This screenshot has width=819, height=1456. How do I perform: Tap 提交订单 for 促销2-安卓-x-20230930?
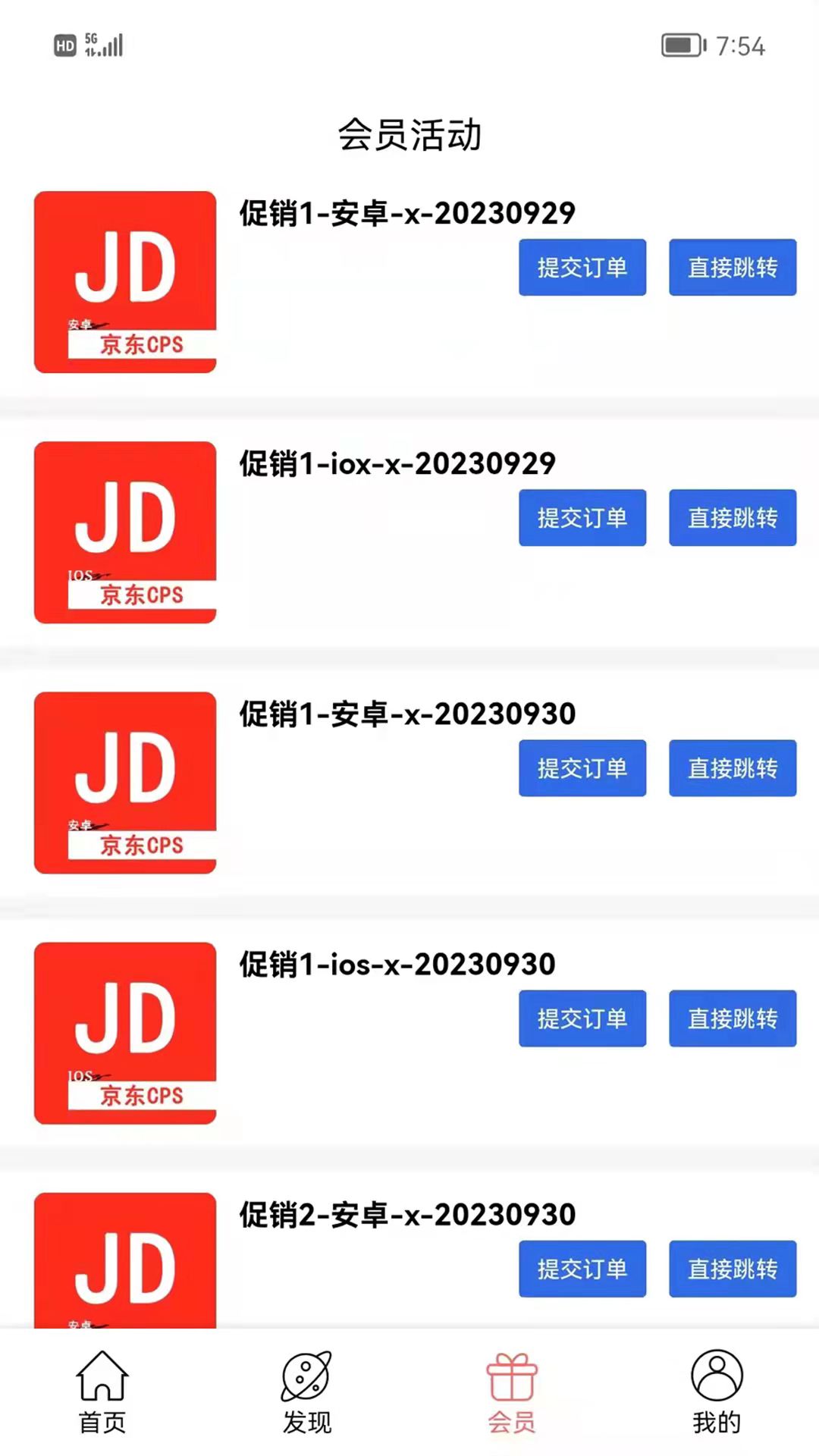[582, 1268]
